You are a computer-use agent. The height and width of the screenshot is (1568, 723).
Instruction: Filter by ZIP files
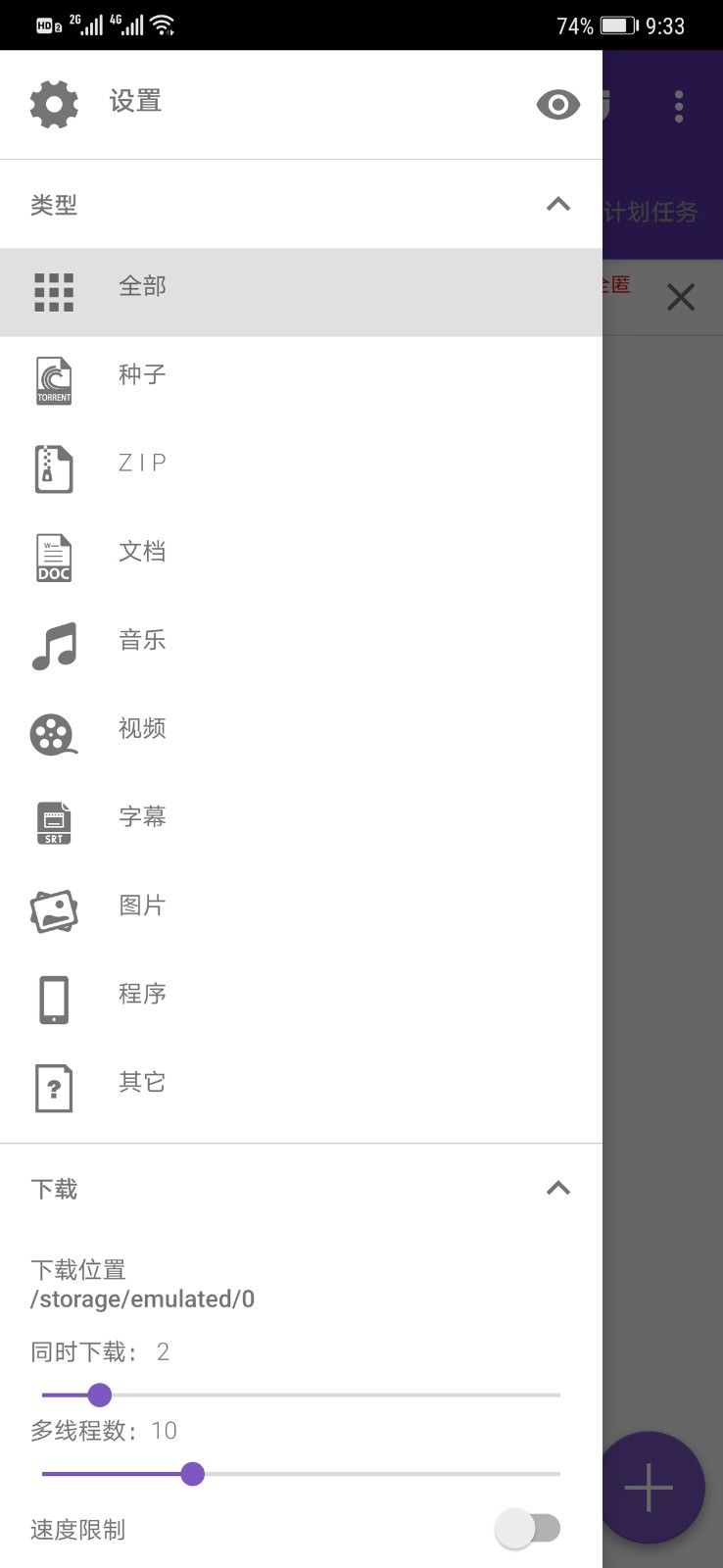click(x=301, y=468)
